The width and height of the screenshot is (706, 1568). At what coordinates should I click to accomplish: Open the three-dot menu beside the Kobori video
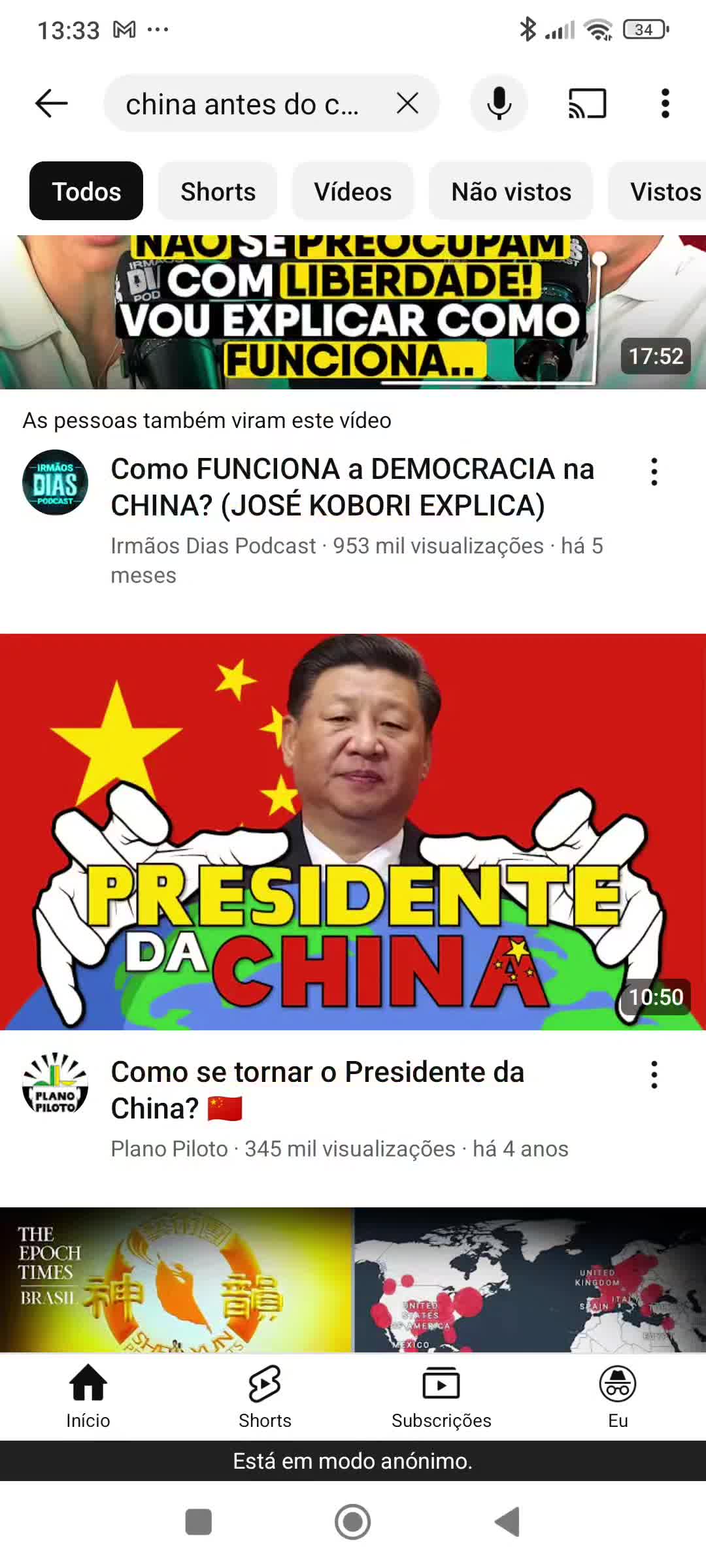pyautogui.click(x=654, y=470)
